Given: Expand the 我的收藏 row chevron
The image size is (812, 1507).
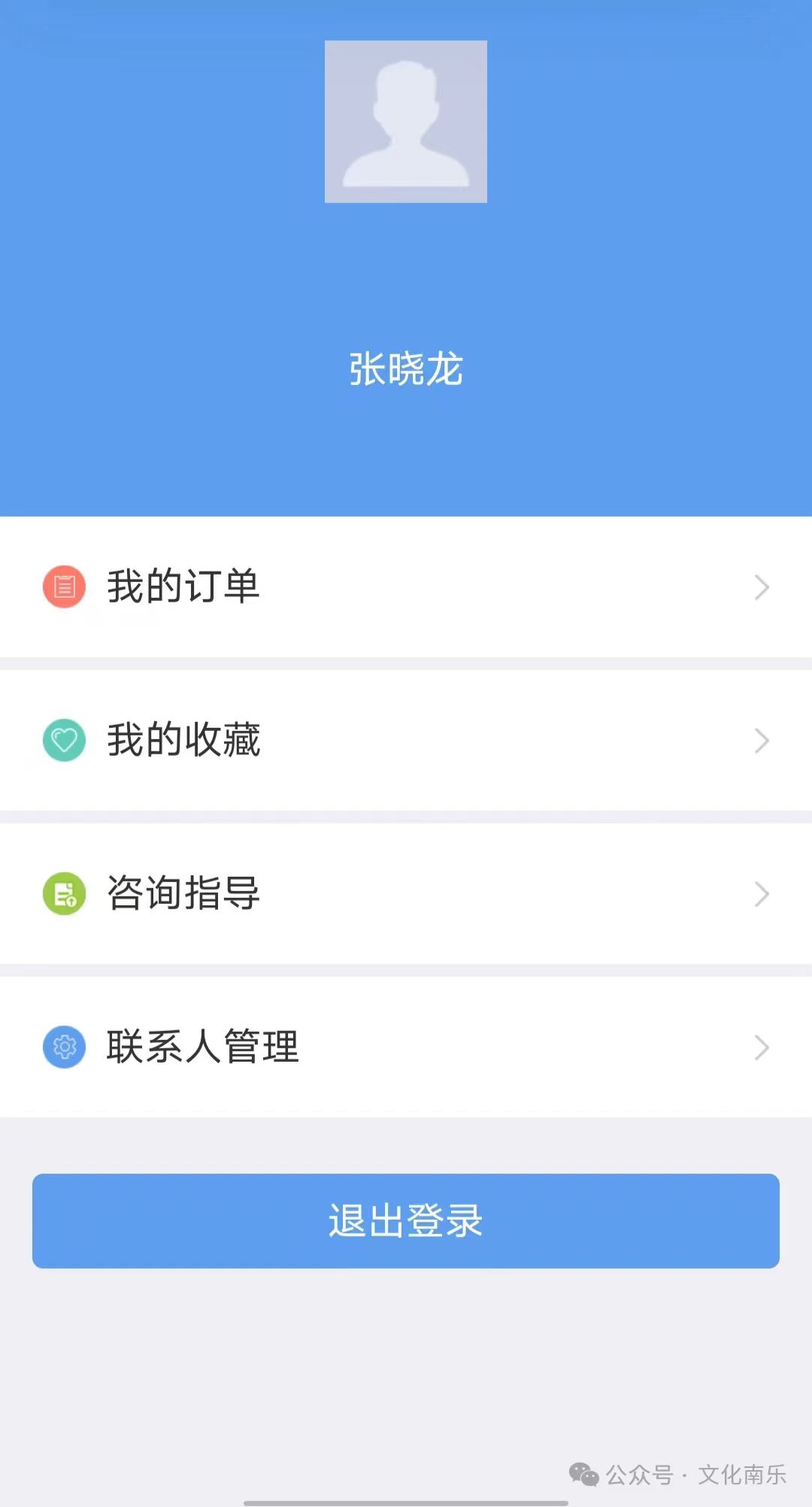Looking at the screenshot, I should click(762, 741).
